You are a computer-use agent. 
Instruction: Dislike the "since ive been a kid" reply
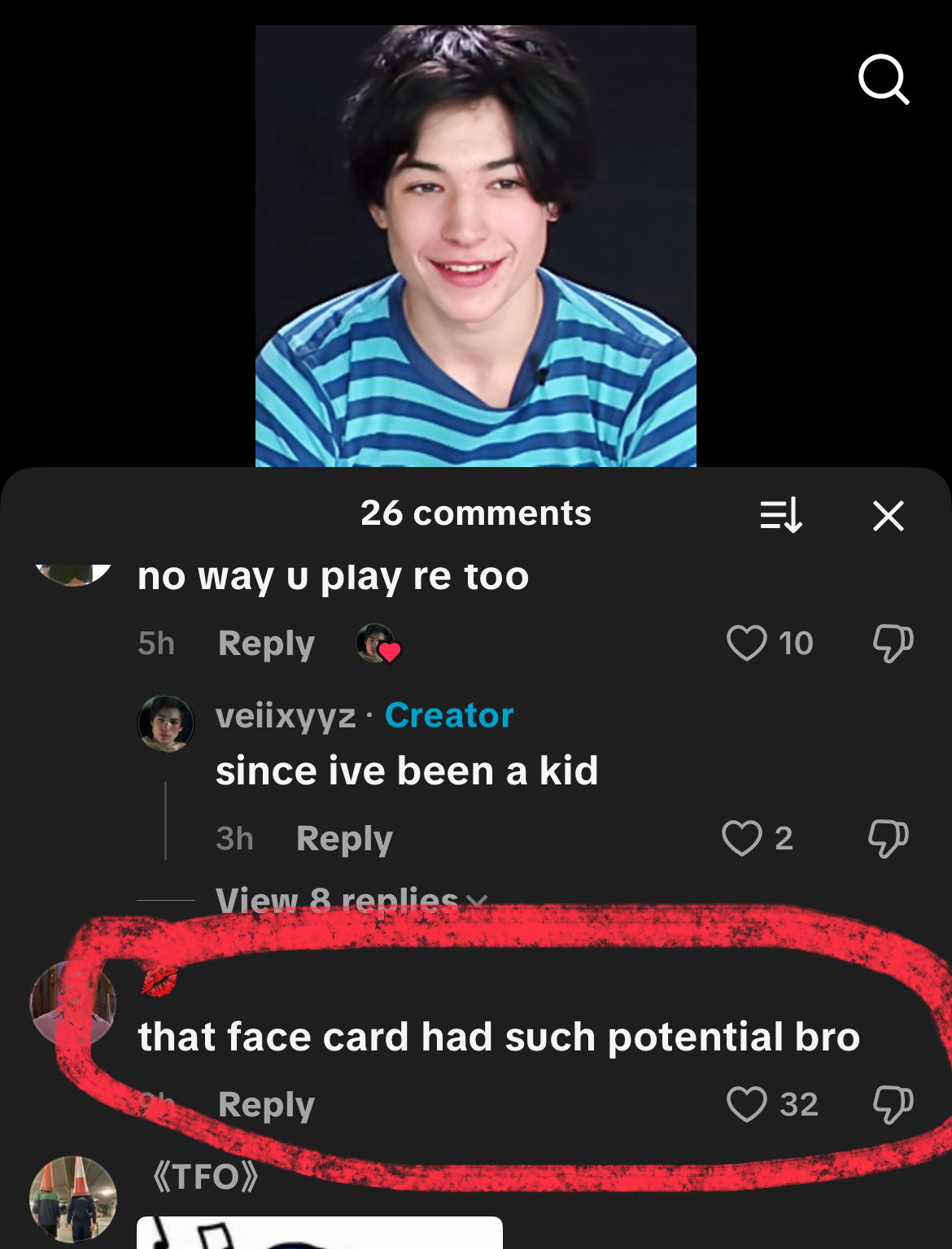click(x=888, y=838)
